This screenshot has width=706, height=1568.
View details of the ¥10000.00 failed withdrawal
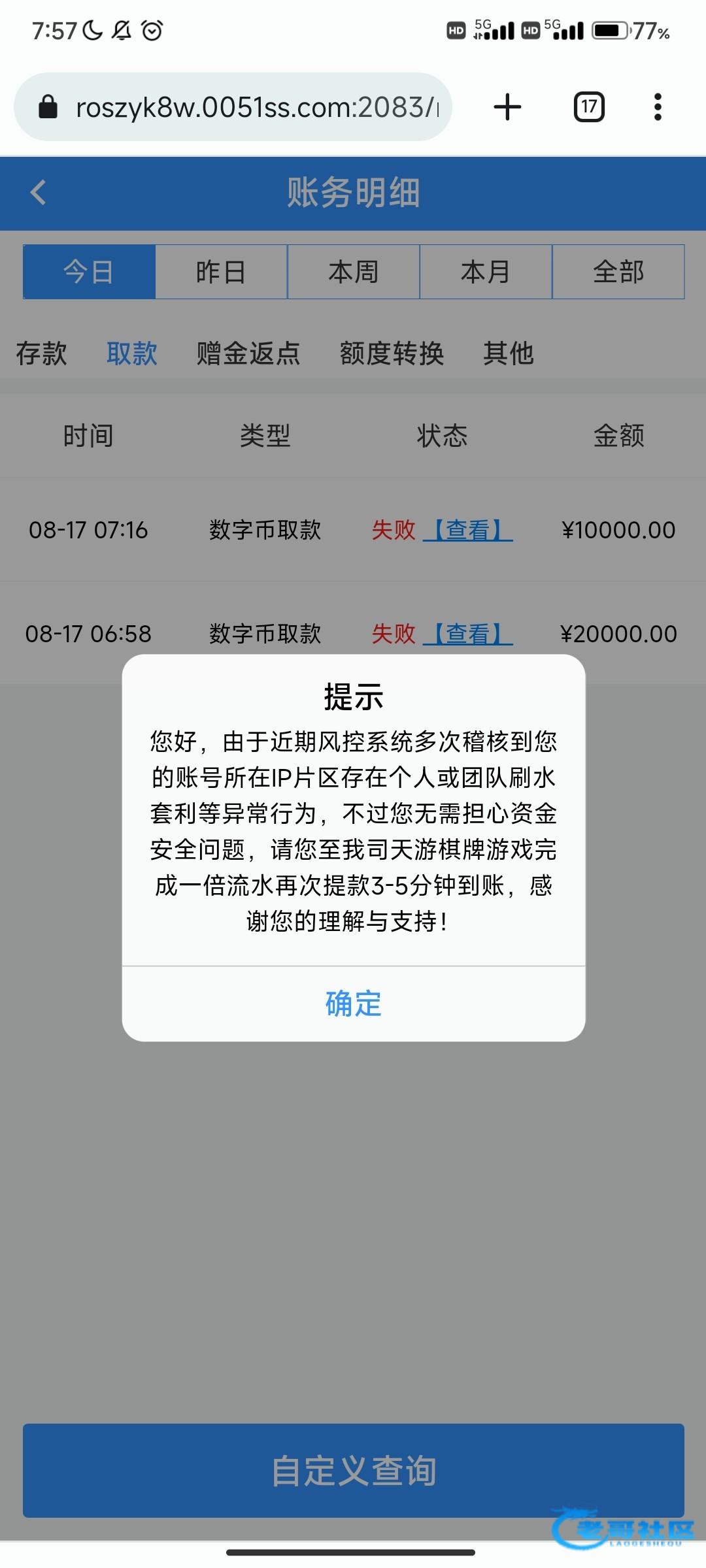pos(468,530)
